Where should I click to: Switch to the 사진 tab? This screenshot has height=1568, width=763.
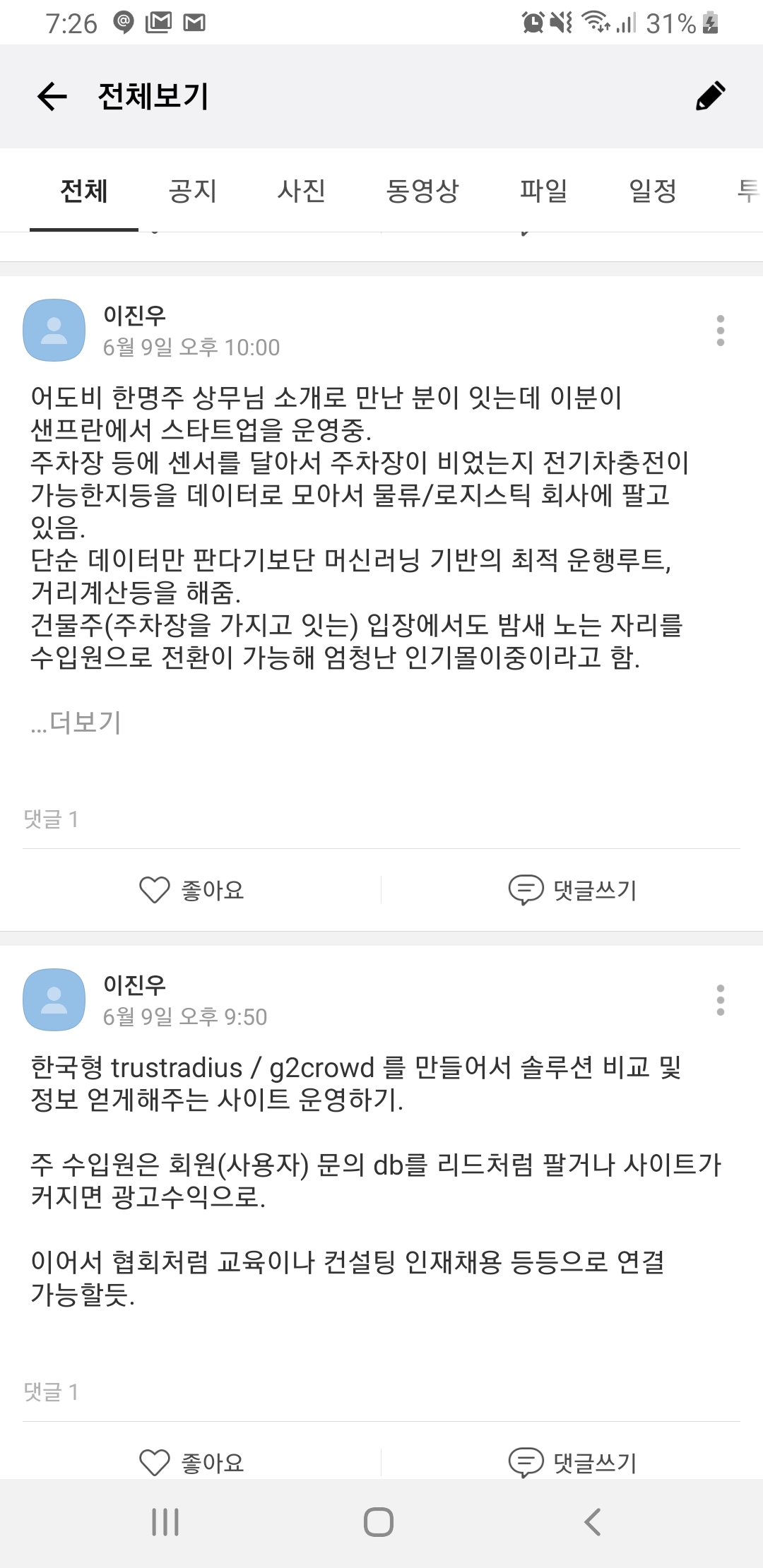tap(302, 191)
